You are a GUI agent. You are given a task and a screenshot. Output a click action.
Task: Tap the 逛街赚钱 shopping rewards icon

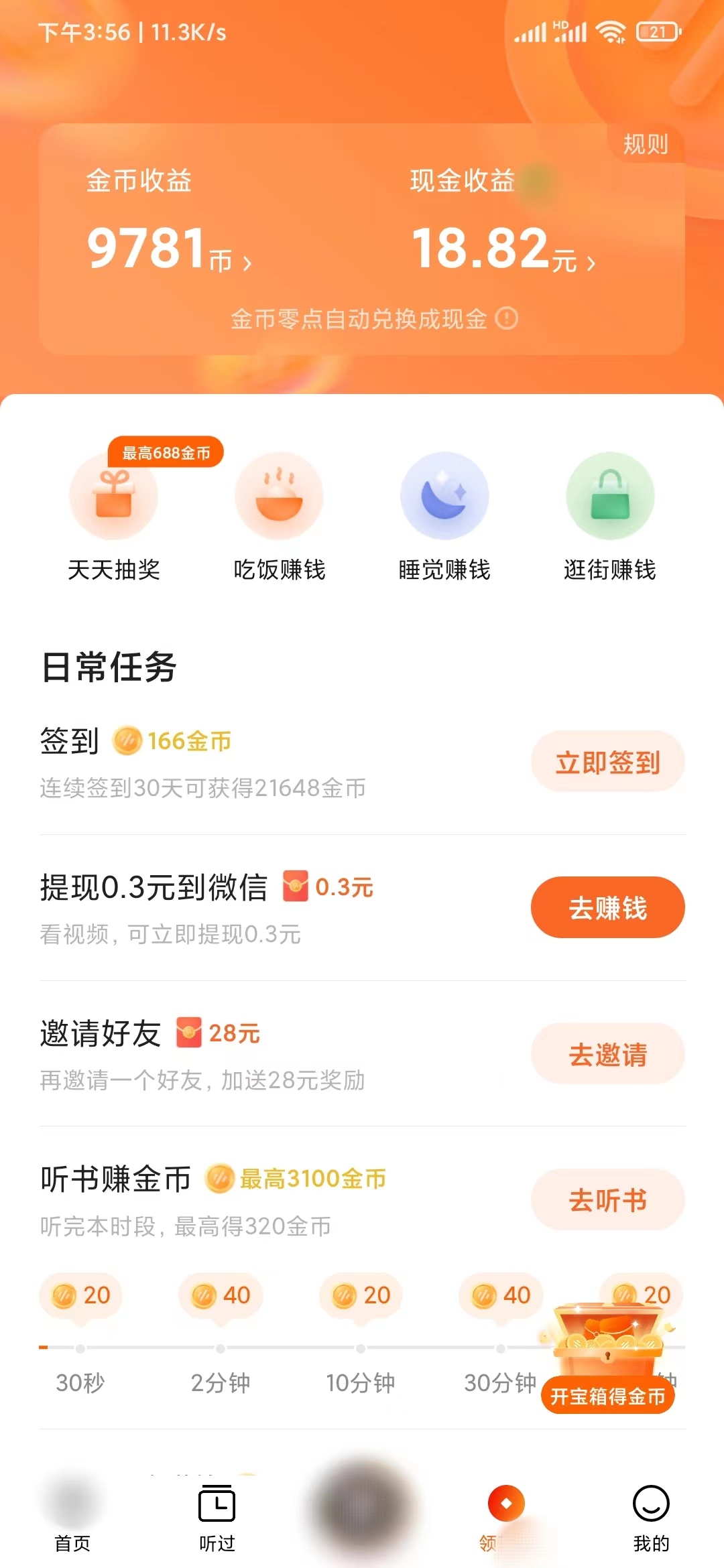pos(609,496)
